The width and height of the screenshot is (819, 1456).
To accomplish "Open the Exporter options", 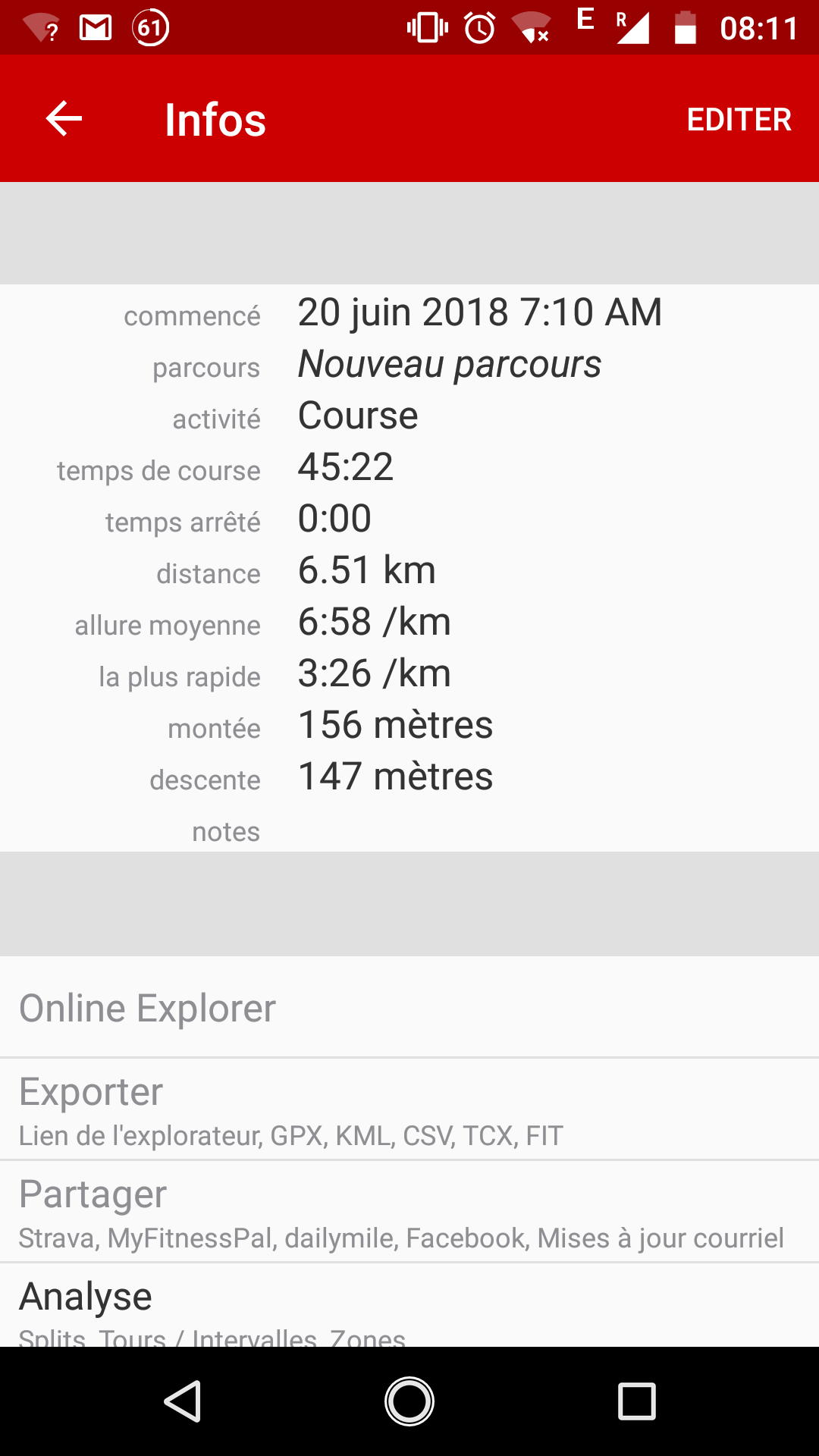I will coord(409,1109).
